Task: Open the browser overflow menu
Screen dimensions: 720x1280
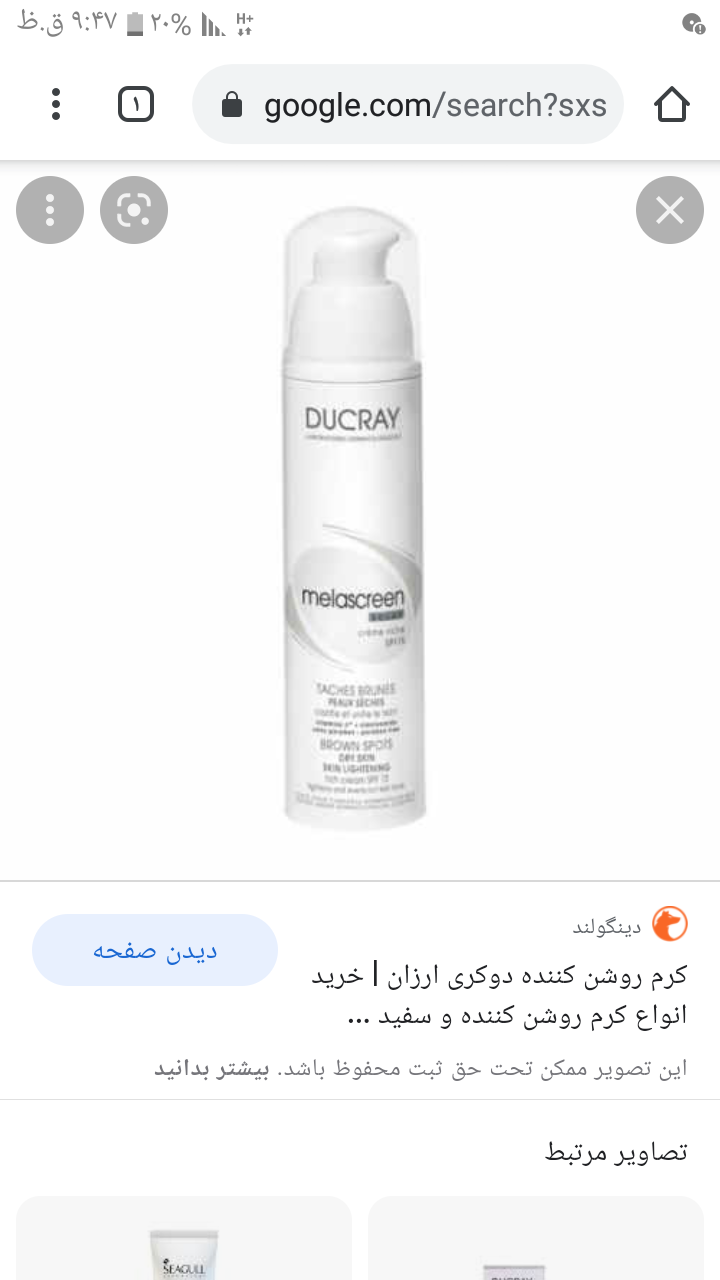Action: 56,104
